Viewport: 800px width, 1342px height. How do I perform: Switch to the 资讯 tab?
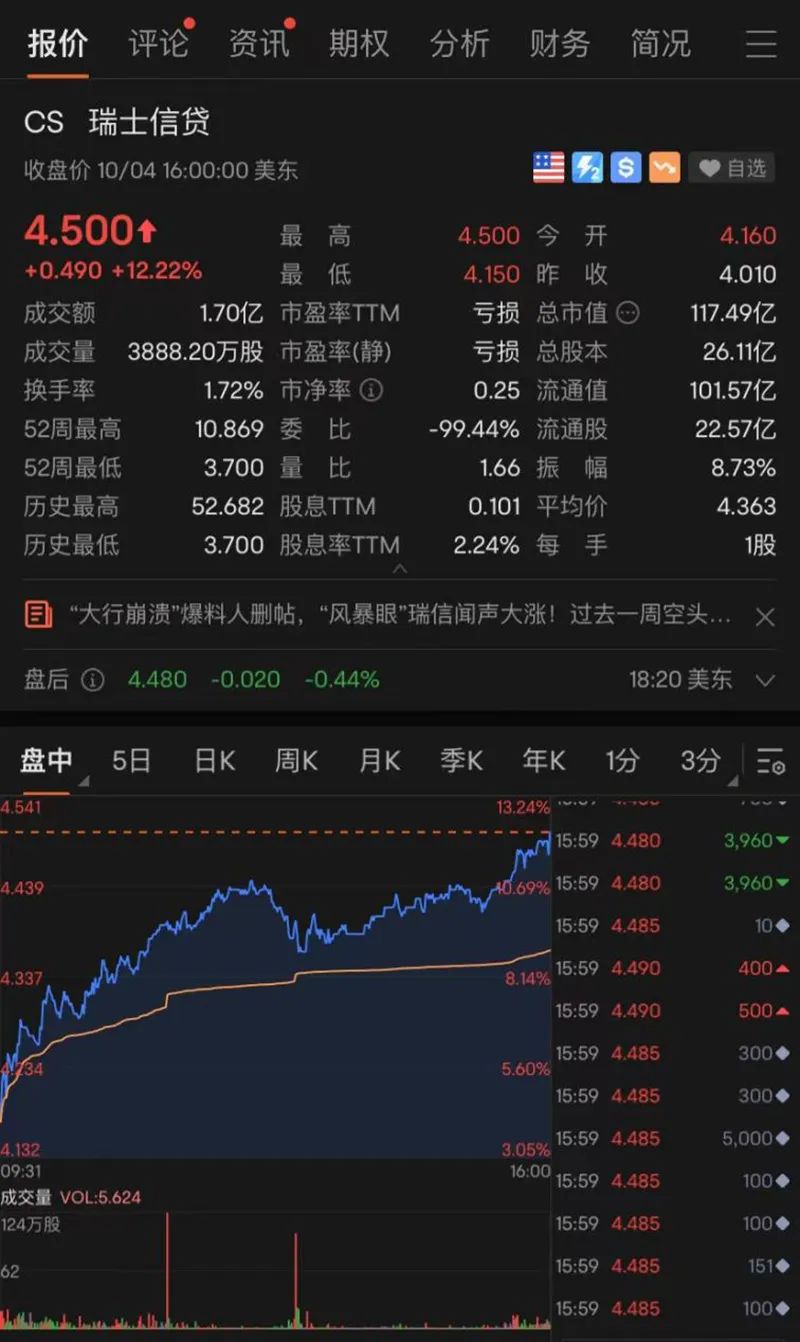coord(259,44)
